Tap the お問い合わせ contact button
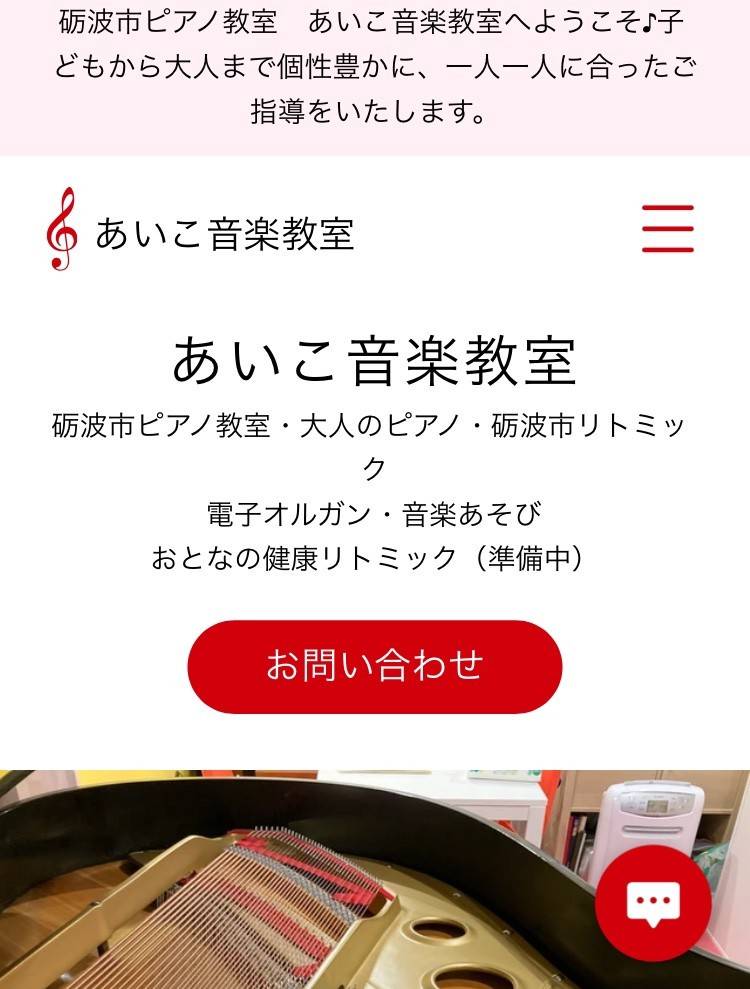Screen dimensions: 750x989 (x=375, y=666)
